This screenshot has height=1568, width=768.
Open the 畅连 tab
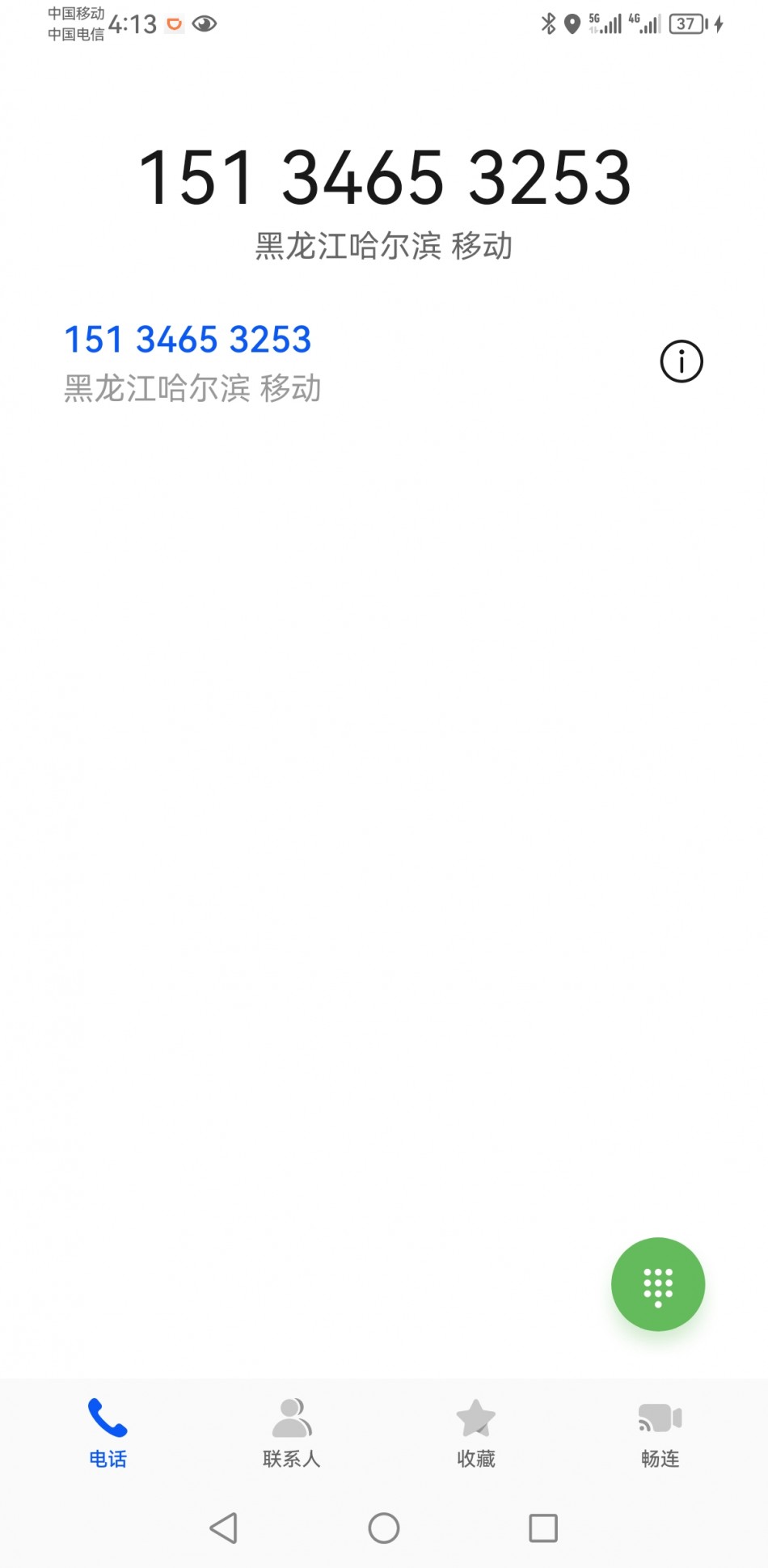tap(660, 1433)
